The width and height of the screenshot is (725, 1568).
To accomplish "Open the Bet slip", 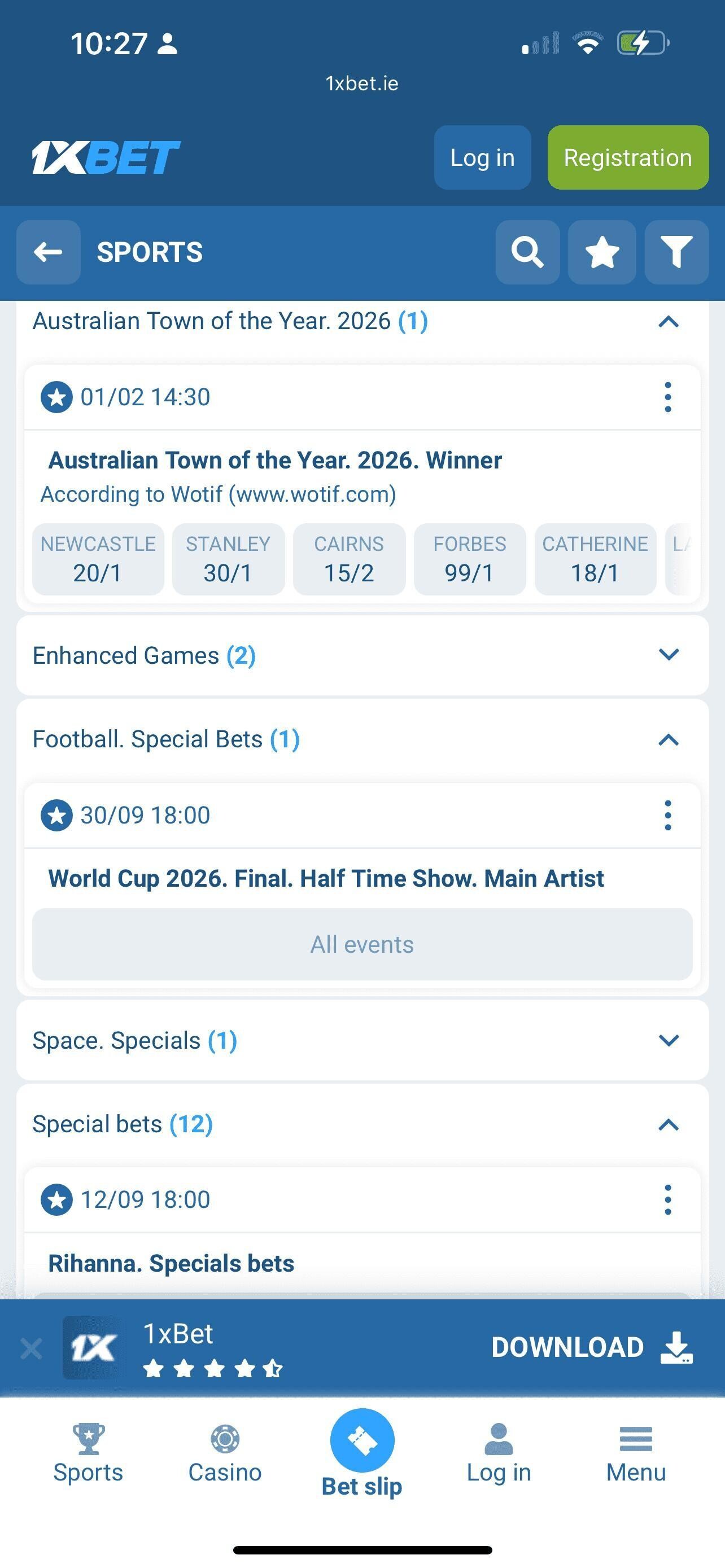I will pos(362,1453).
